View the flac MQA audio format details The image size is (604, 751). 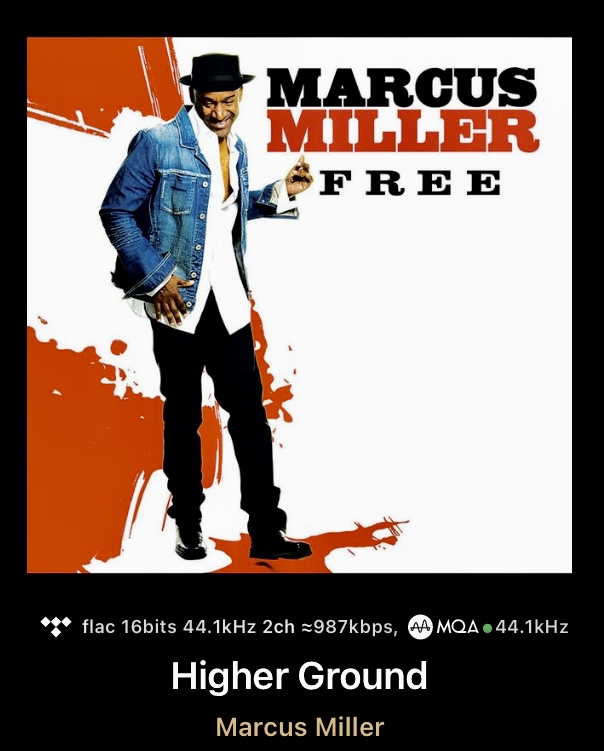(x=303, y=628)
